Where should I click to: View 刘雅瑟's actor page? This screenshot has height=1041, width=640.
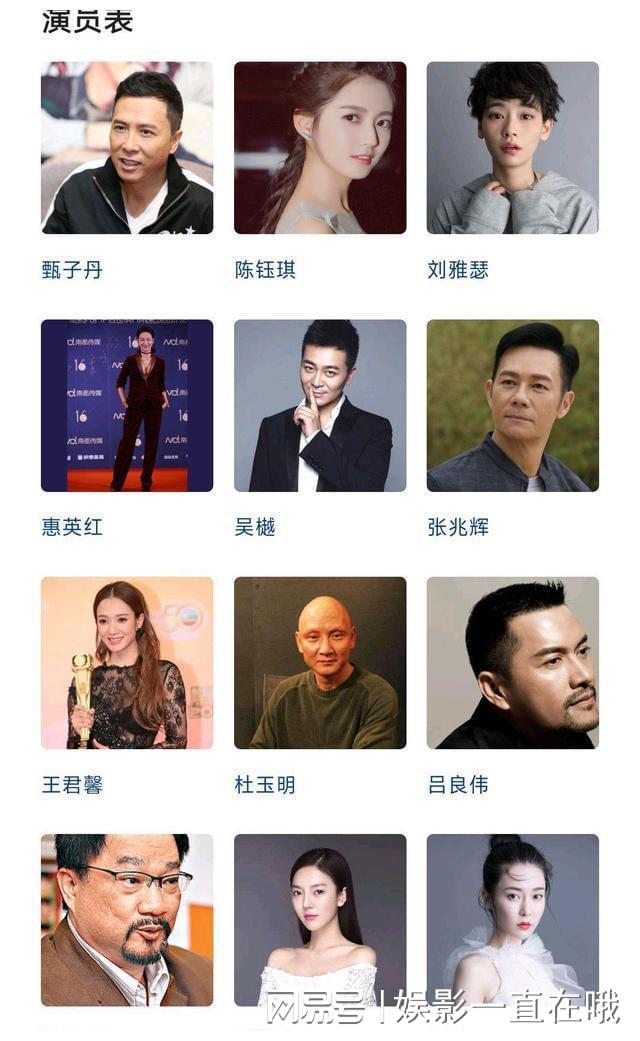coord(512,148)
